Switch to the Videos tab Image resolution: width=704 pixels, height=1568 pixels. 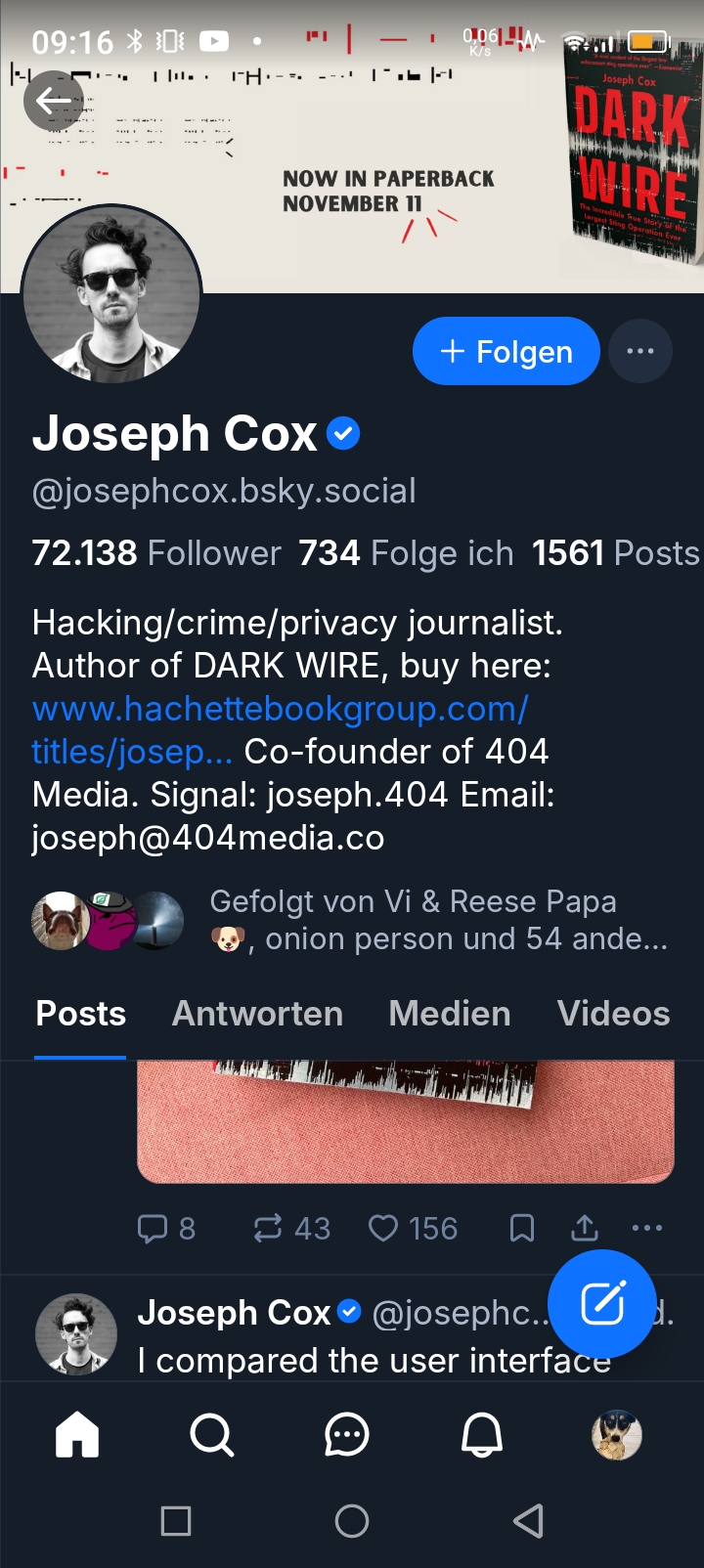pyautogui.click(x=613, y=1014)
